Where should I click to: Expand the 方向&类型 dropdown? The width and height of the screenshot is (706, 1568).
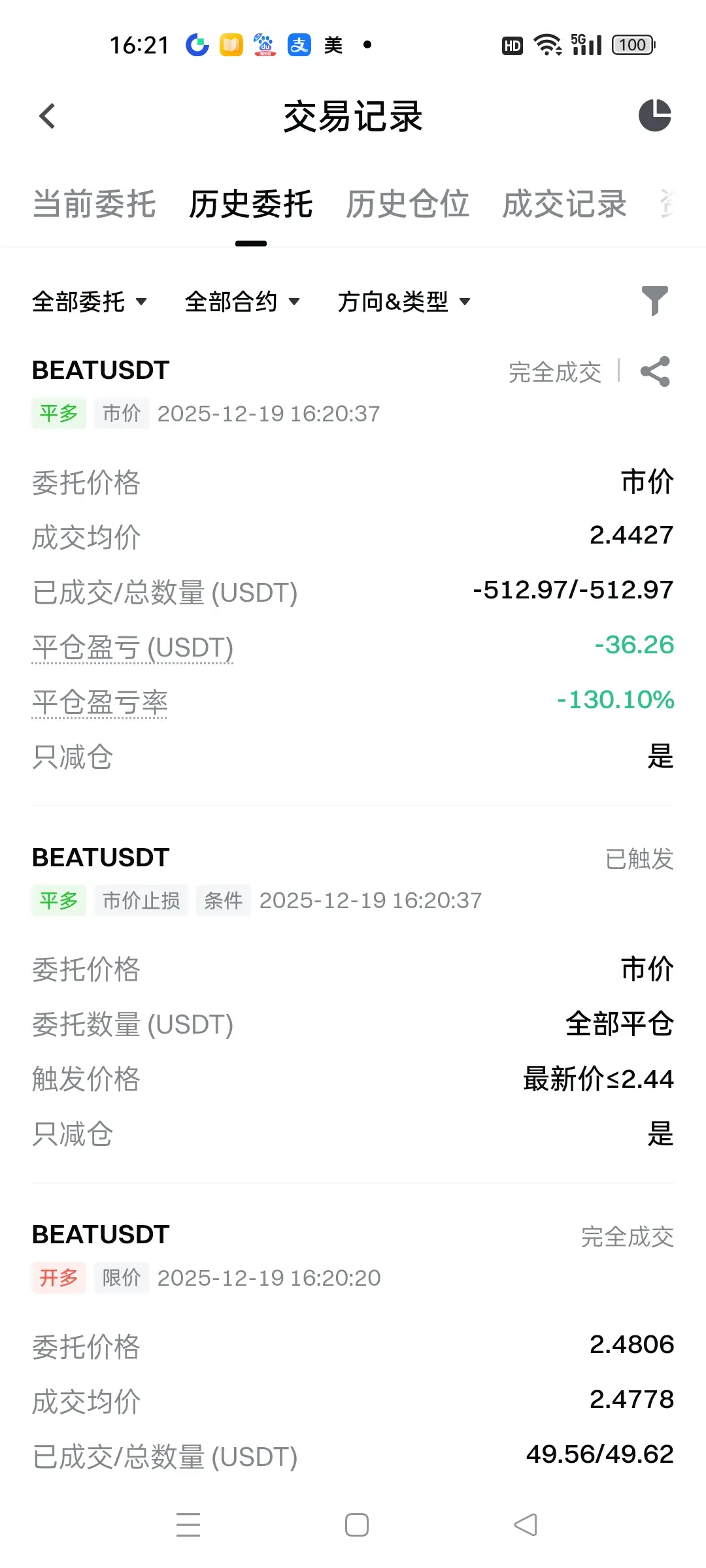pyautogui.click(x=404, y=302)
